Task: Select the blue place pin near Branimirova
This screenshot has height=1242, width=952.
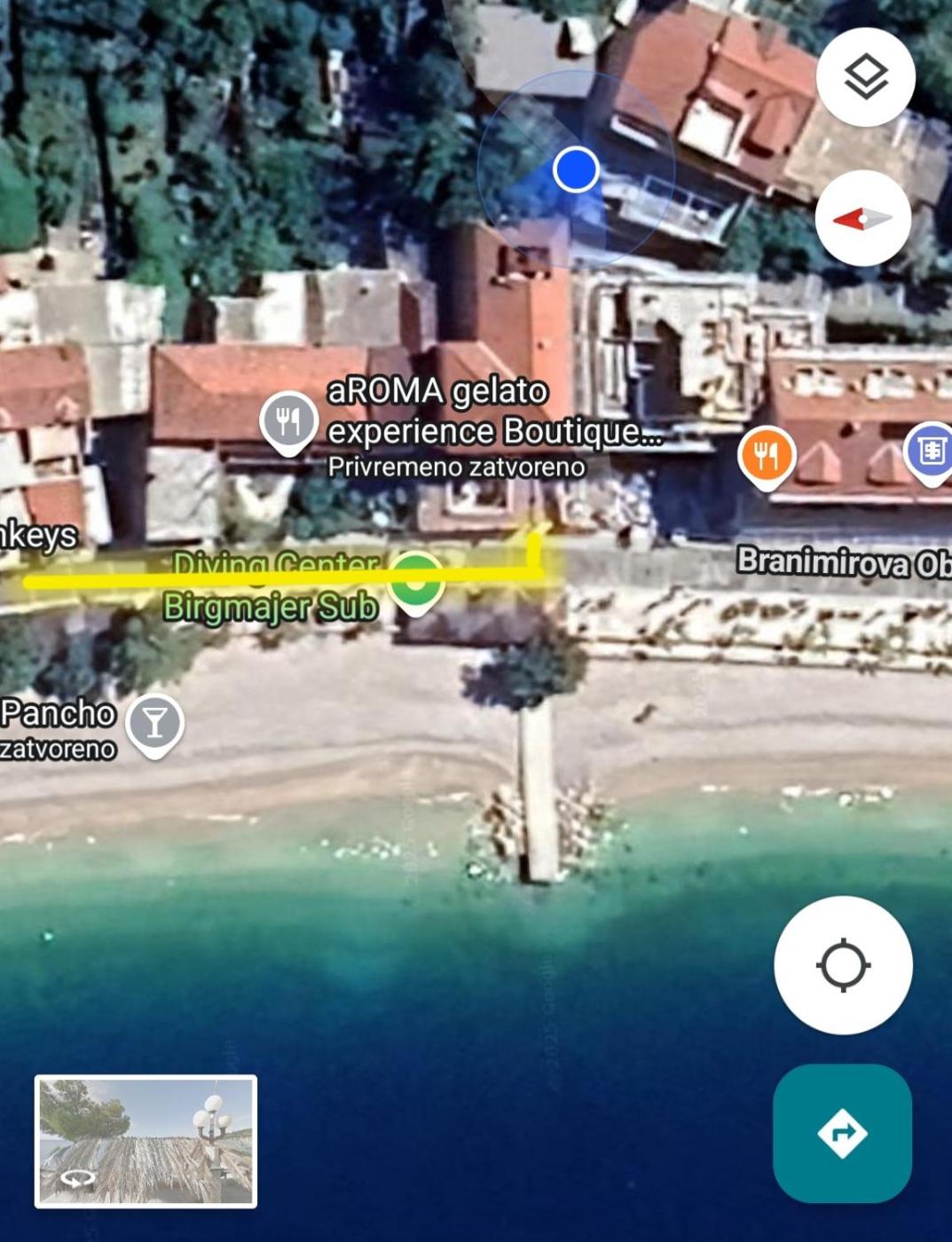Action: pyautogui.click(x=930, y=452)
